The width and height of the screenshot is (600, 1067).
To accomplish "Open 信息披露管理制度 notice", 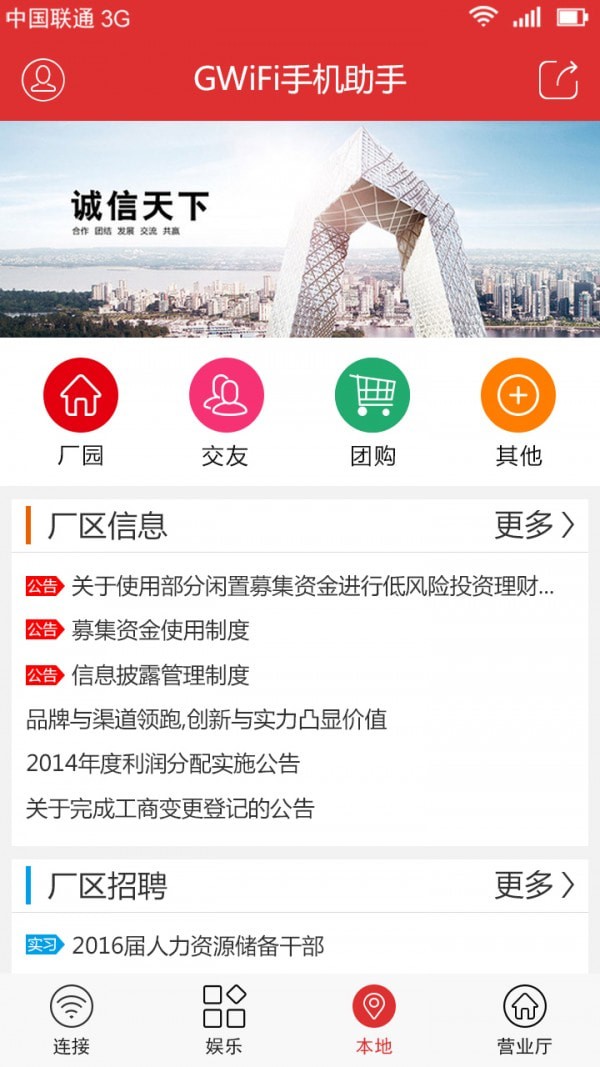I will point(160,676).
